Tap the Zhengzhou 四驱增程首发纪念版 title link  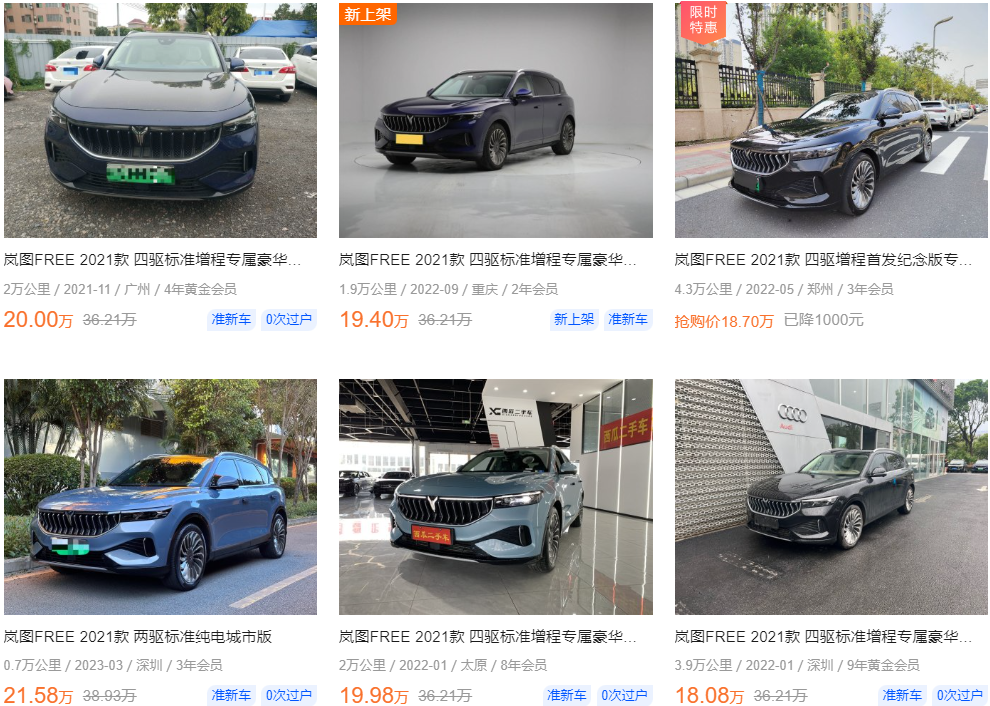(823, 260)
